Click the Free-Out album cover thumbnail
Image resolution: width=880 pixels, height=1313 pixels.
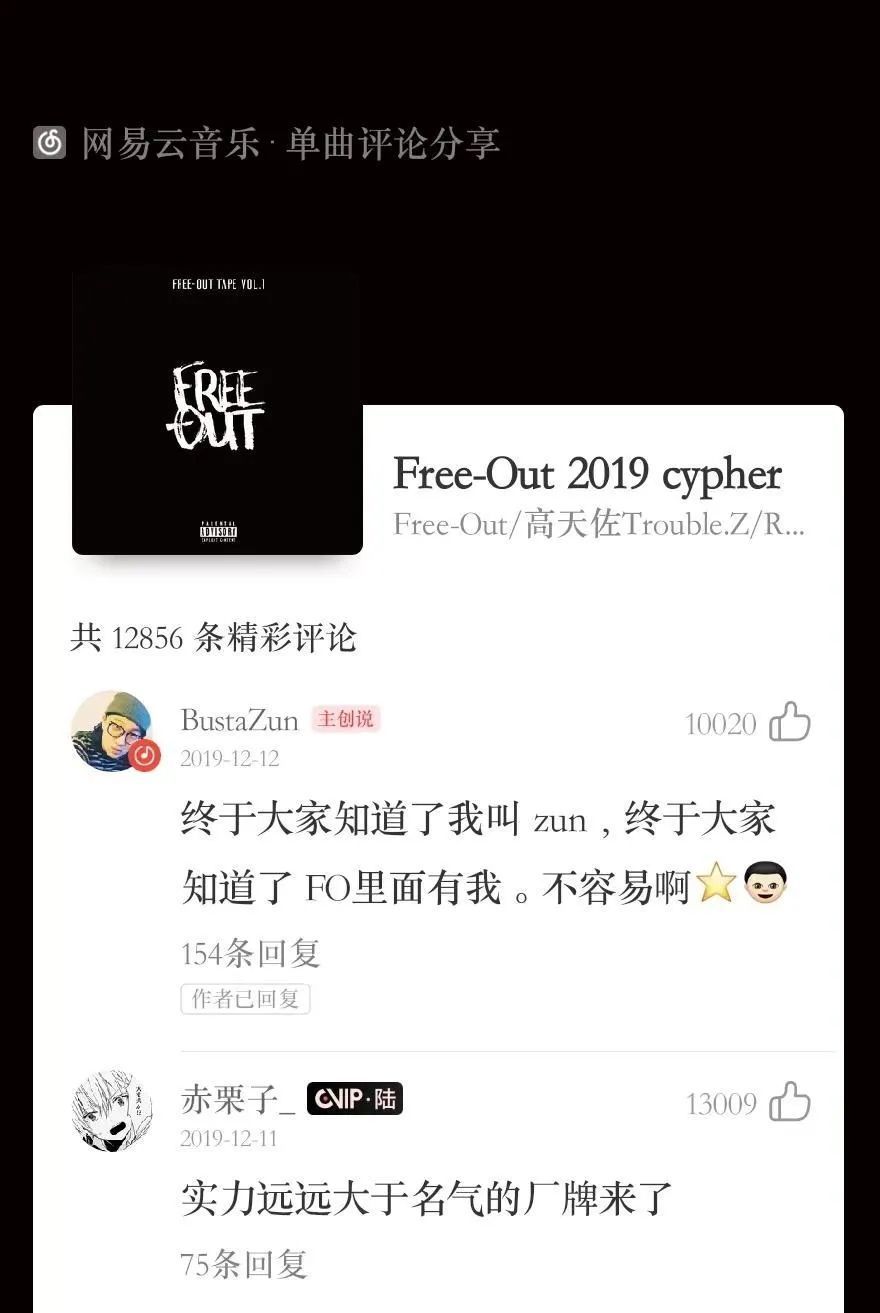click(216, 411)
